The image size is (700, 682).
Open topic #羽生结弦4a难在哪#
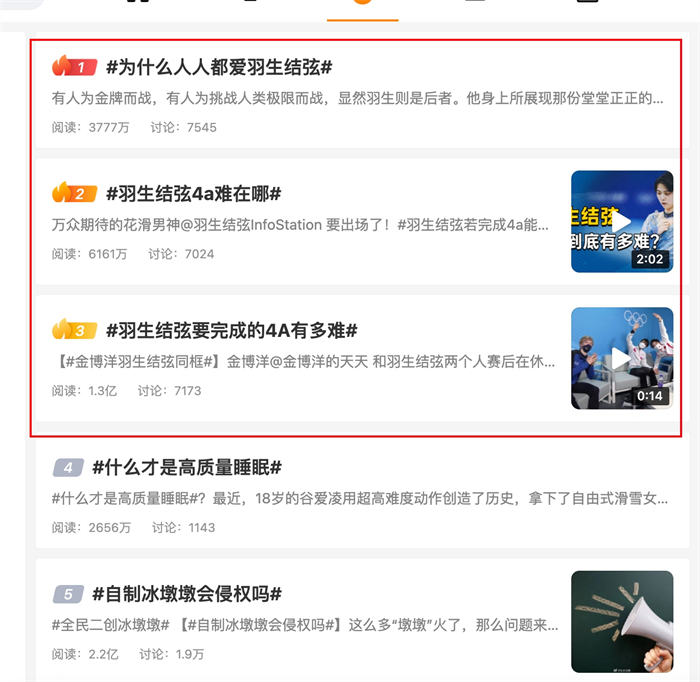tap(193, 193)
